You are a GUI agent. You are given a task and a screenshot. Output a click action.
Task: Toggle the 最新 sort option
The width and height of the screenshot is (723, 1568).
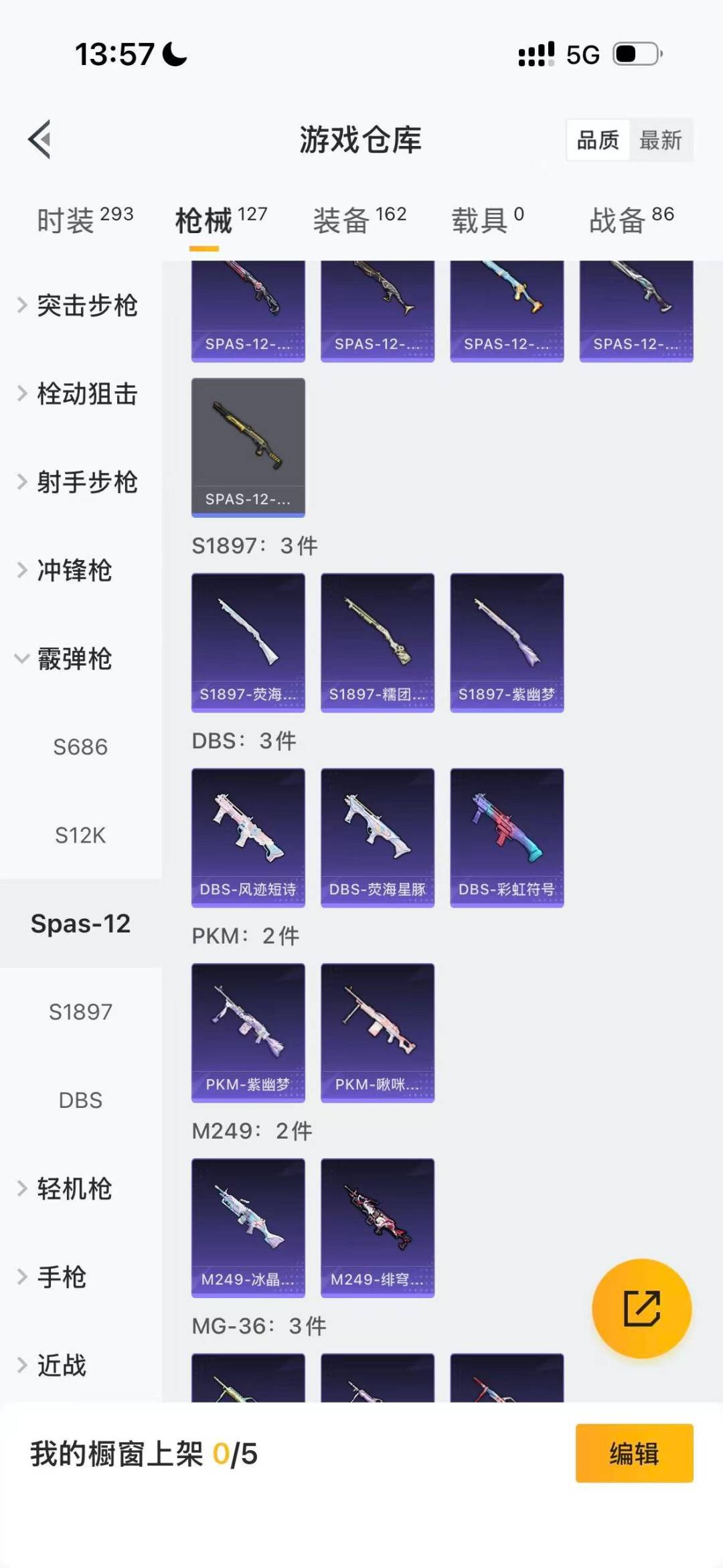tap(662, 140)
